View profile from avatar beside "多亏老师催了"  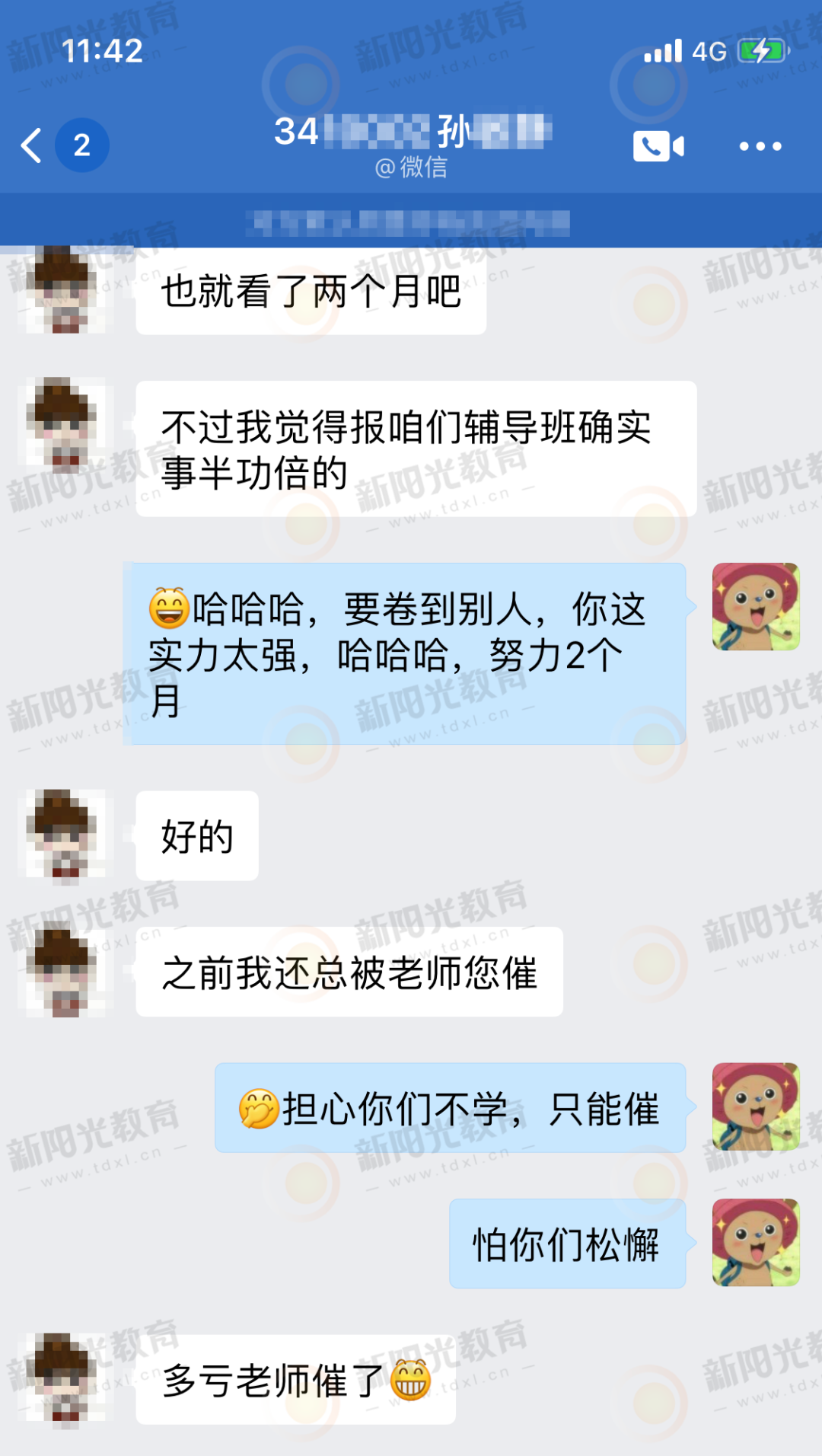pyautogui.click(x=65, y=1378)
